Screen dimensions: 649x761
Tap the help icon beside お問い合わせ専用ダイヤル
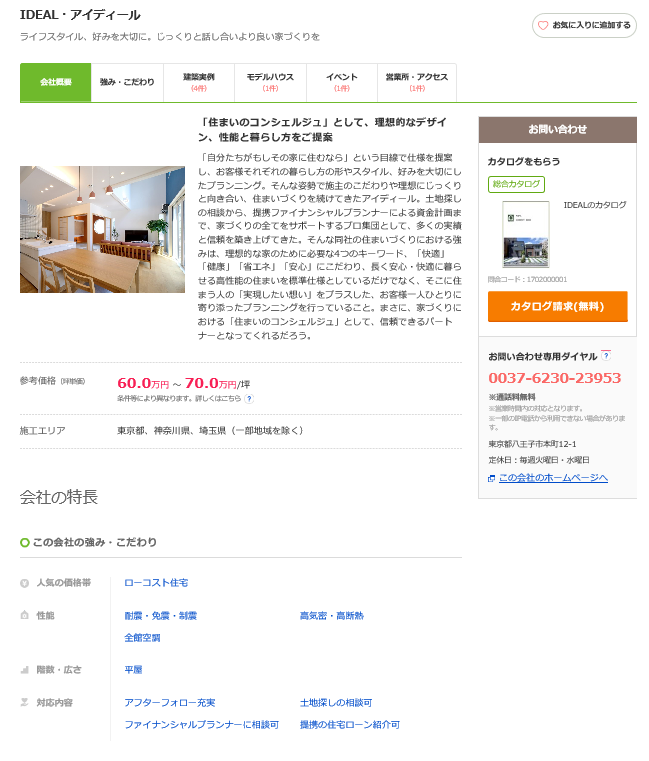pos(606,356)
